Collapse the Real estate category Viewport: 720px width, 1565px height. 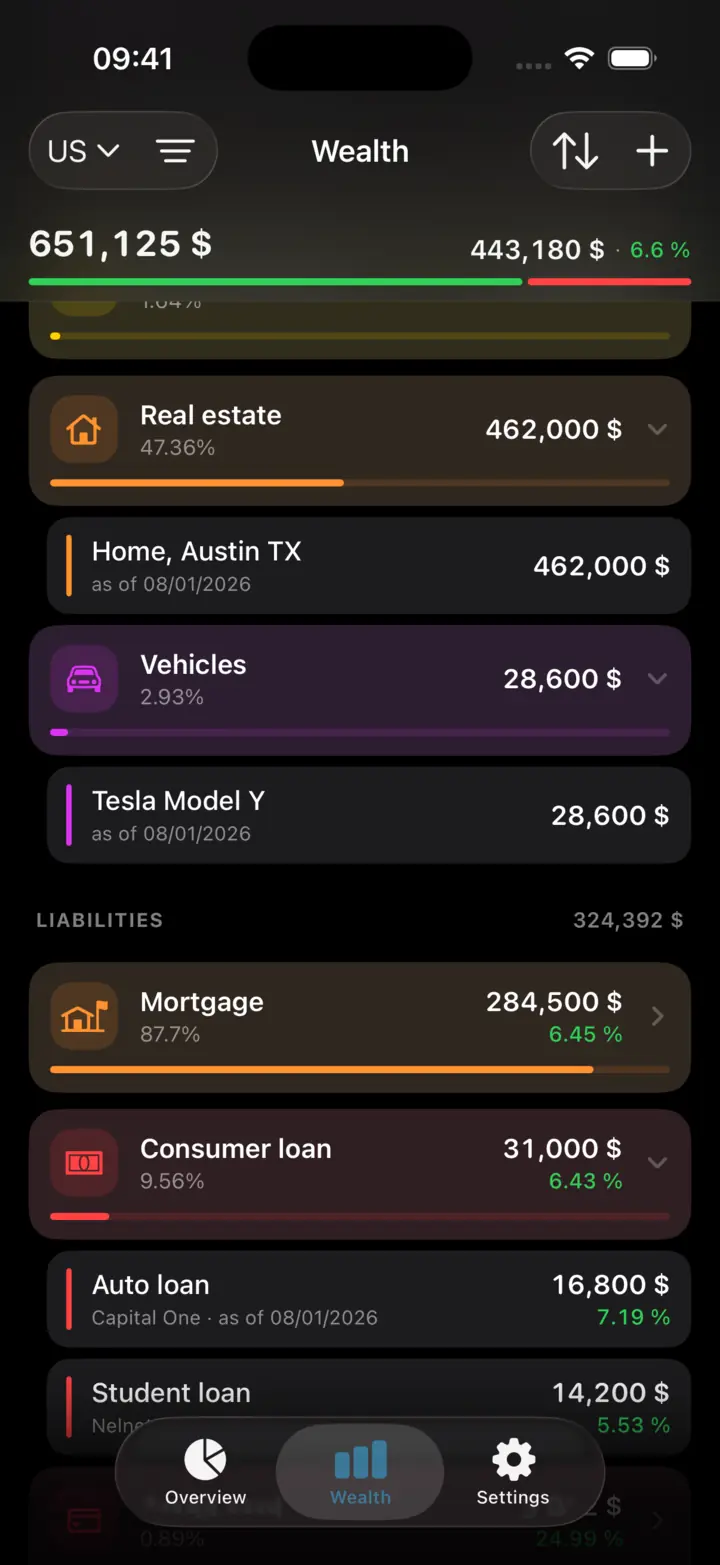pyautogui.click(x=360, y=440)
